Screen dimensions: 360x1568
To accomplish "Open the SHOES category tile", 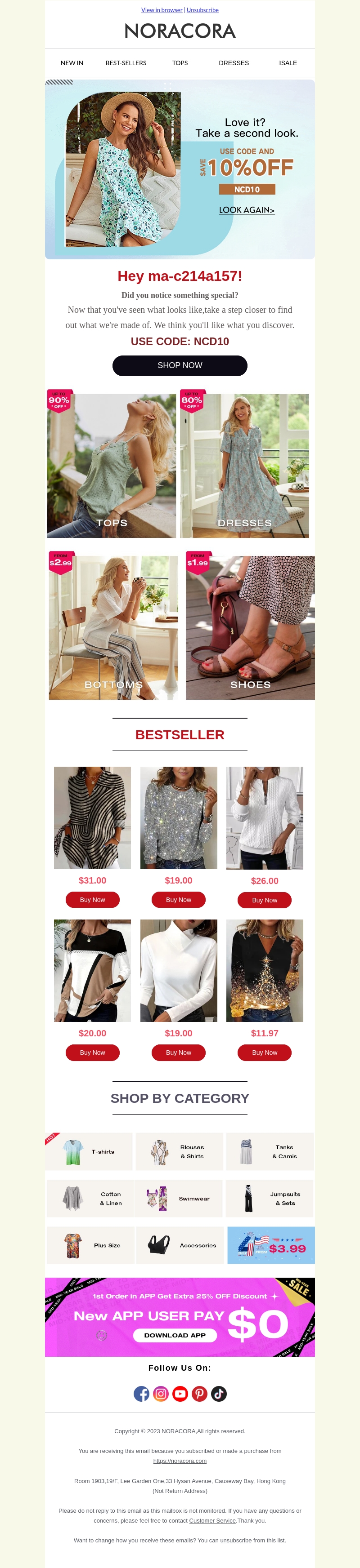I will pyautogui.click(x=250, y=627).
